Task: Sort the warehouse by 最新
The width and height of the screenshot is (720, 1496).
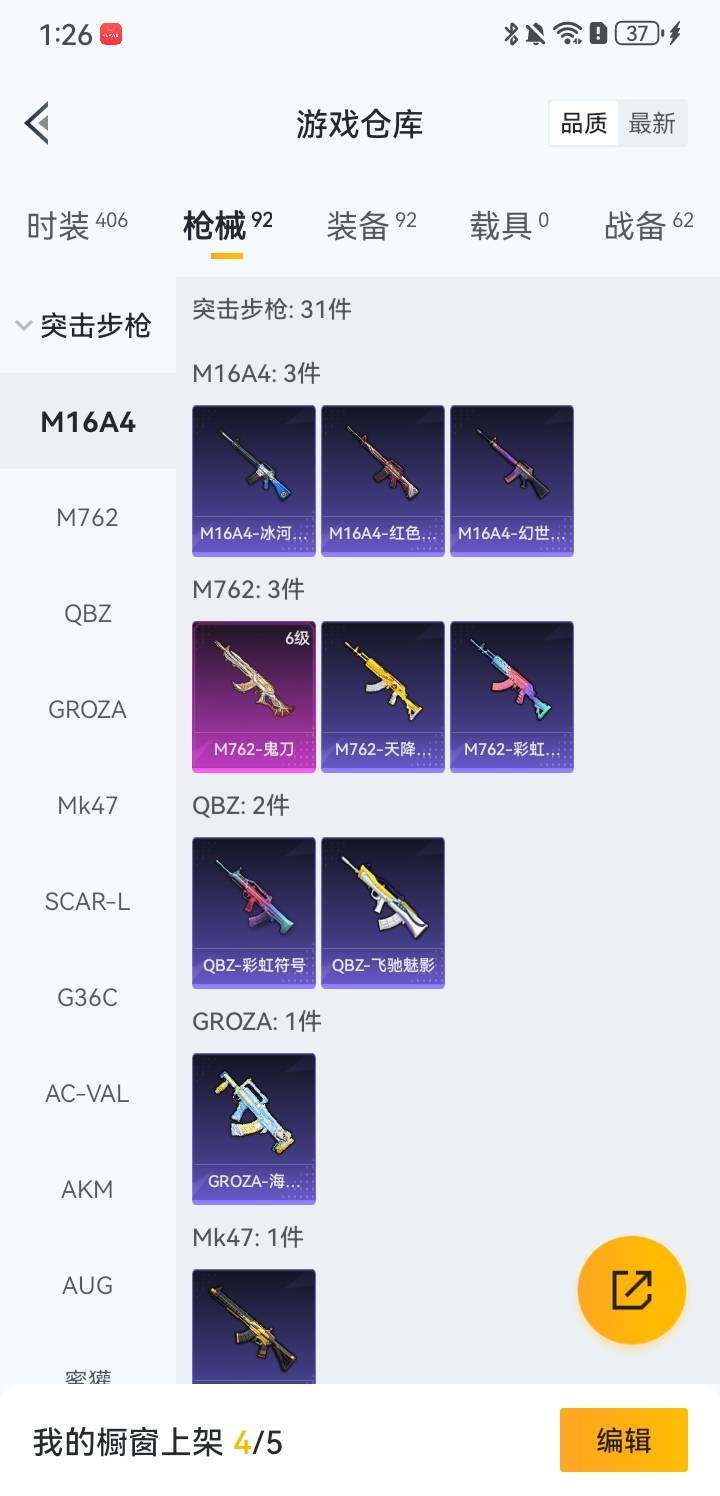Action: click(x=652, y=124)
